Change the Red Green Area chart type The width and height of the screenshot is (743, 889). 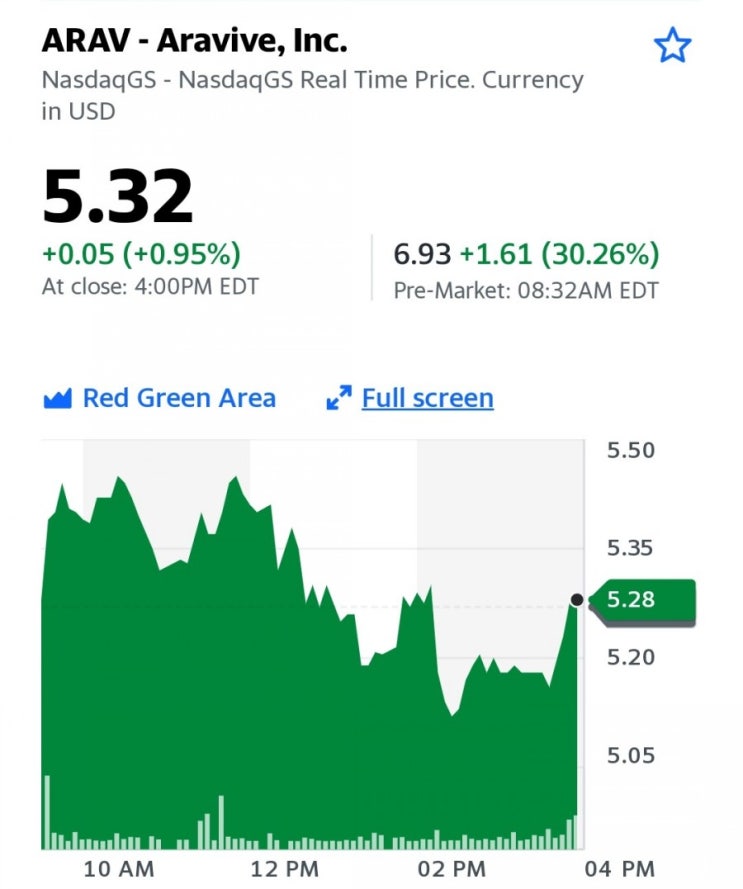[160, 398]
